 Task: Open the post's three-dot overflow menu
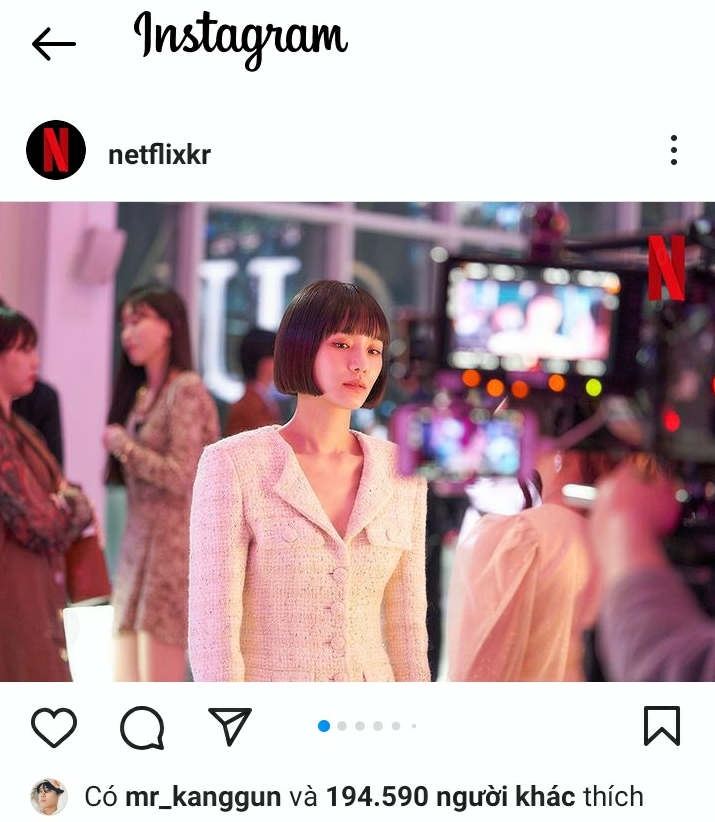coord(674,150)
